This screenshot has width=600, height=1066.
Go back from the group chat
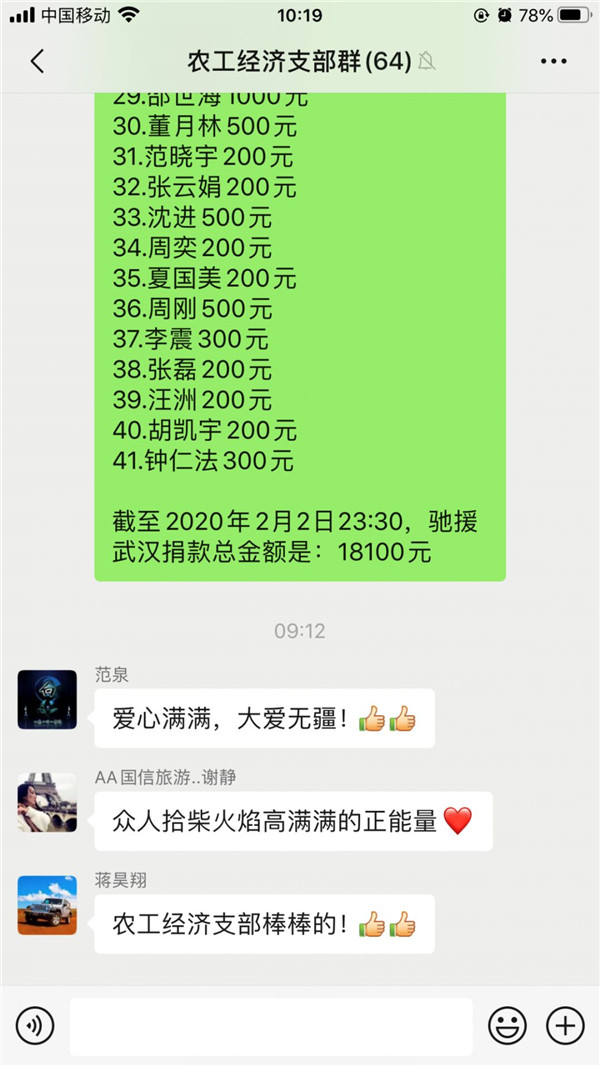pos(37,62)
